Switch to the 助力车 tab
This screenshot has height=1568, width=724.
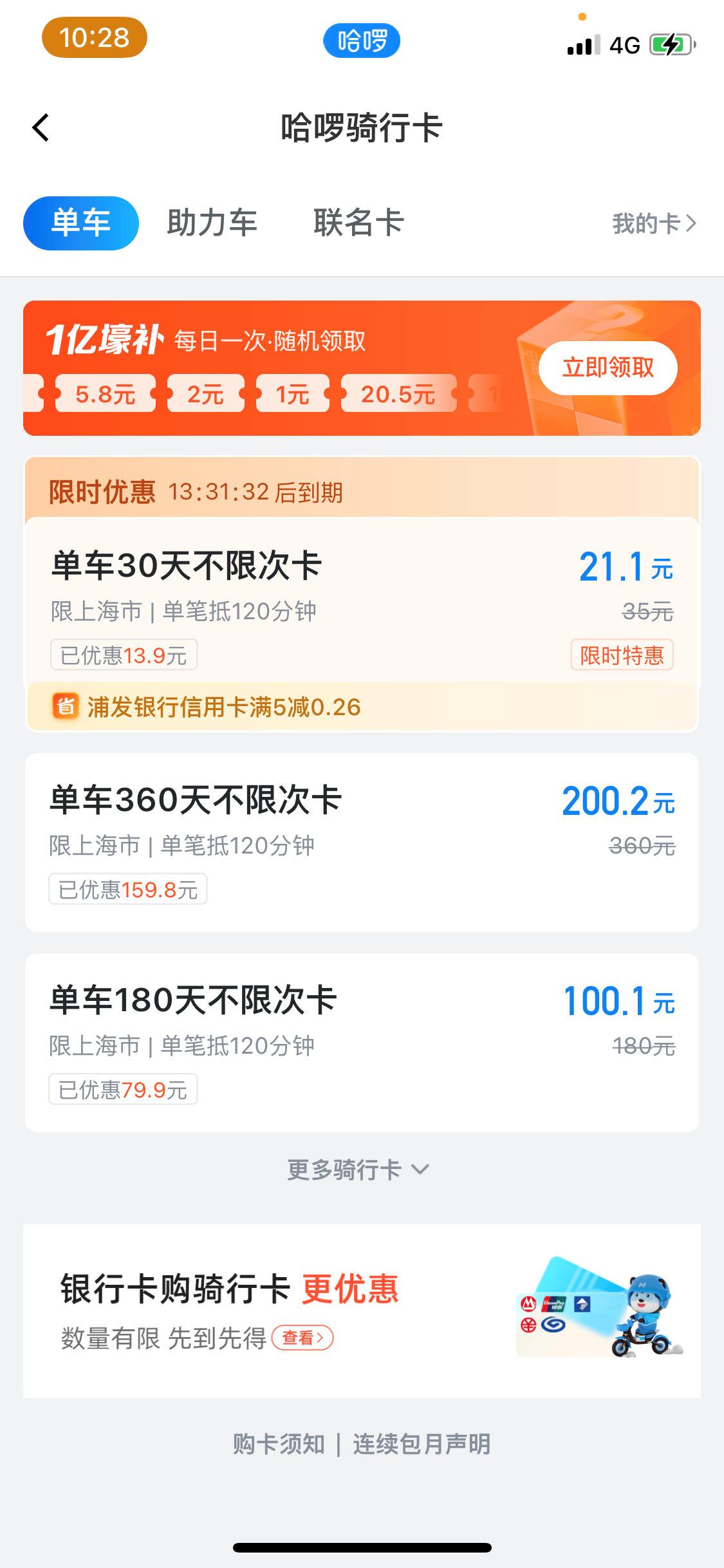(x=211, y=223)
